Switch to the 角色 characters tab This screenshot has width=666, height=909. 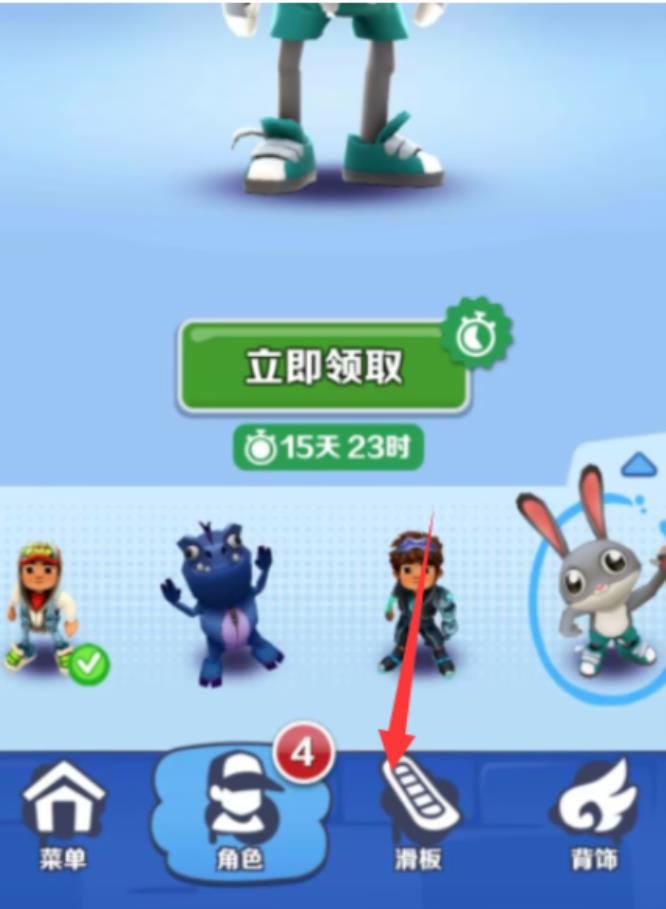coord(240,814)
